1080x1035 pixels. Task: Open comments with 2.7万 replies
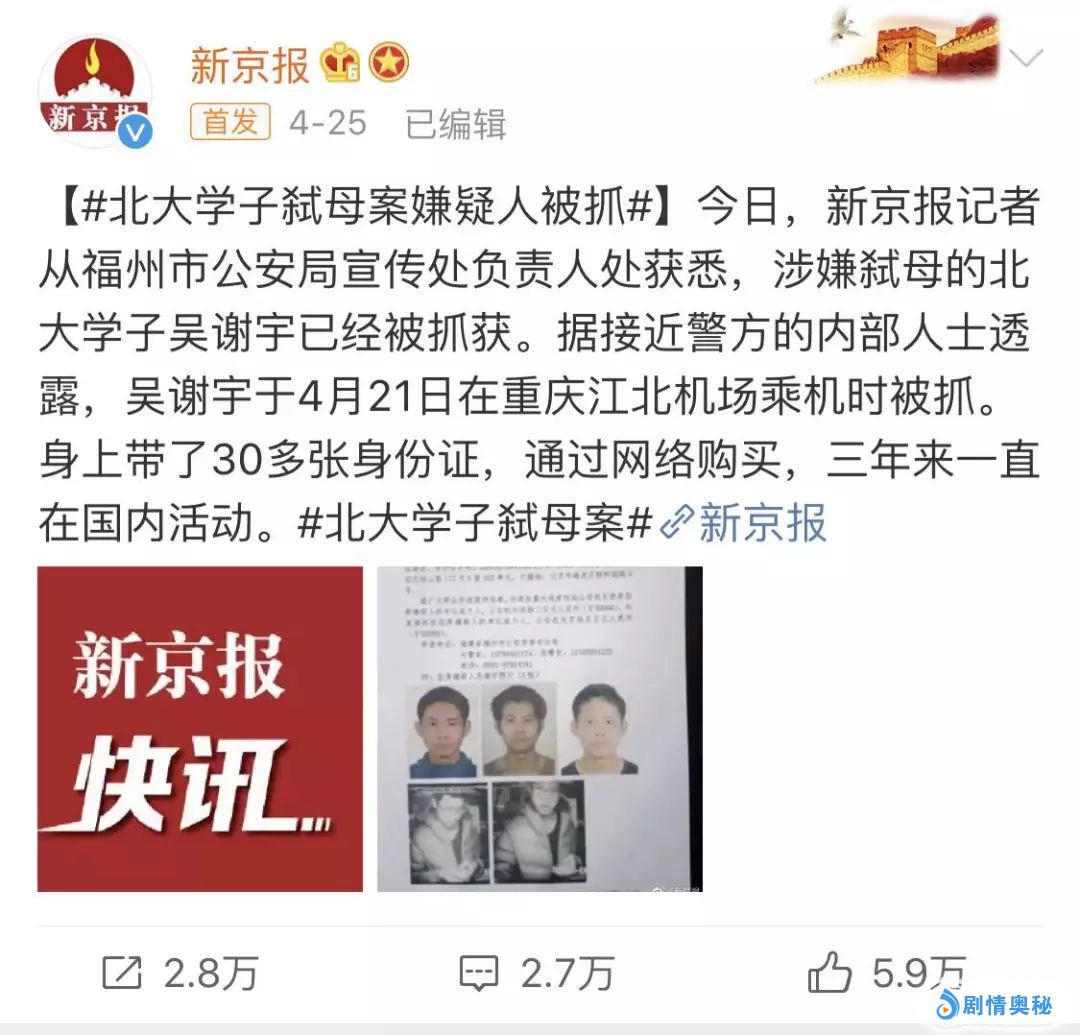[x=535, y=972]
